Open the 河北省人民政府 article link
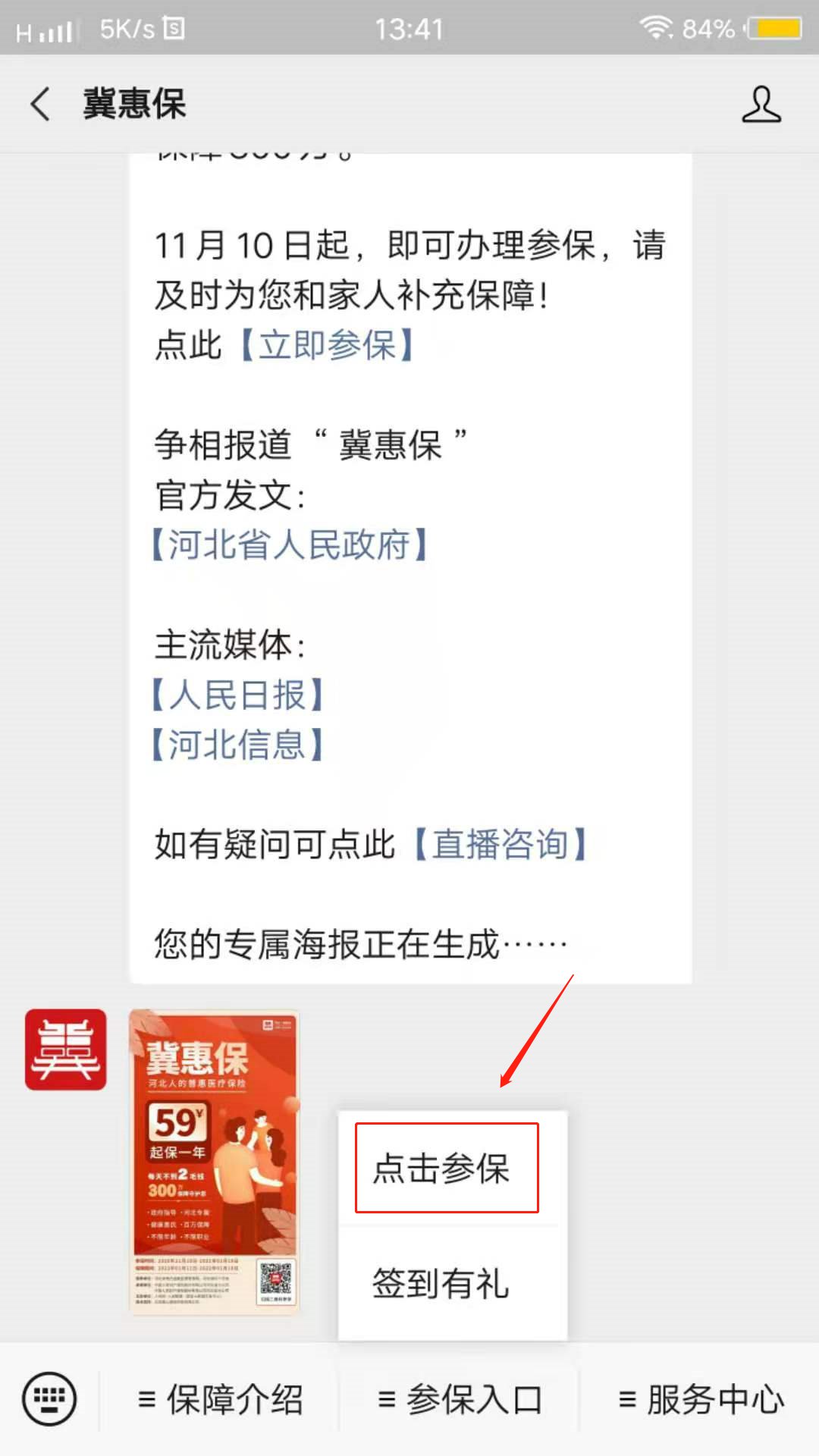This screenshot has width=819, height=1456. 290,545
